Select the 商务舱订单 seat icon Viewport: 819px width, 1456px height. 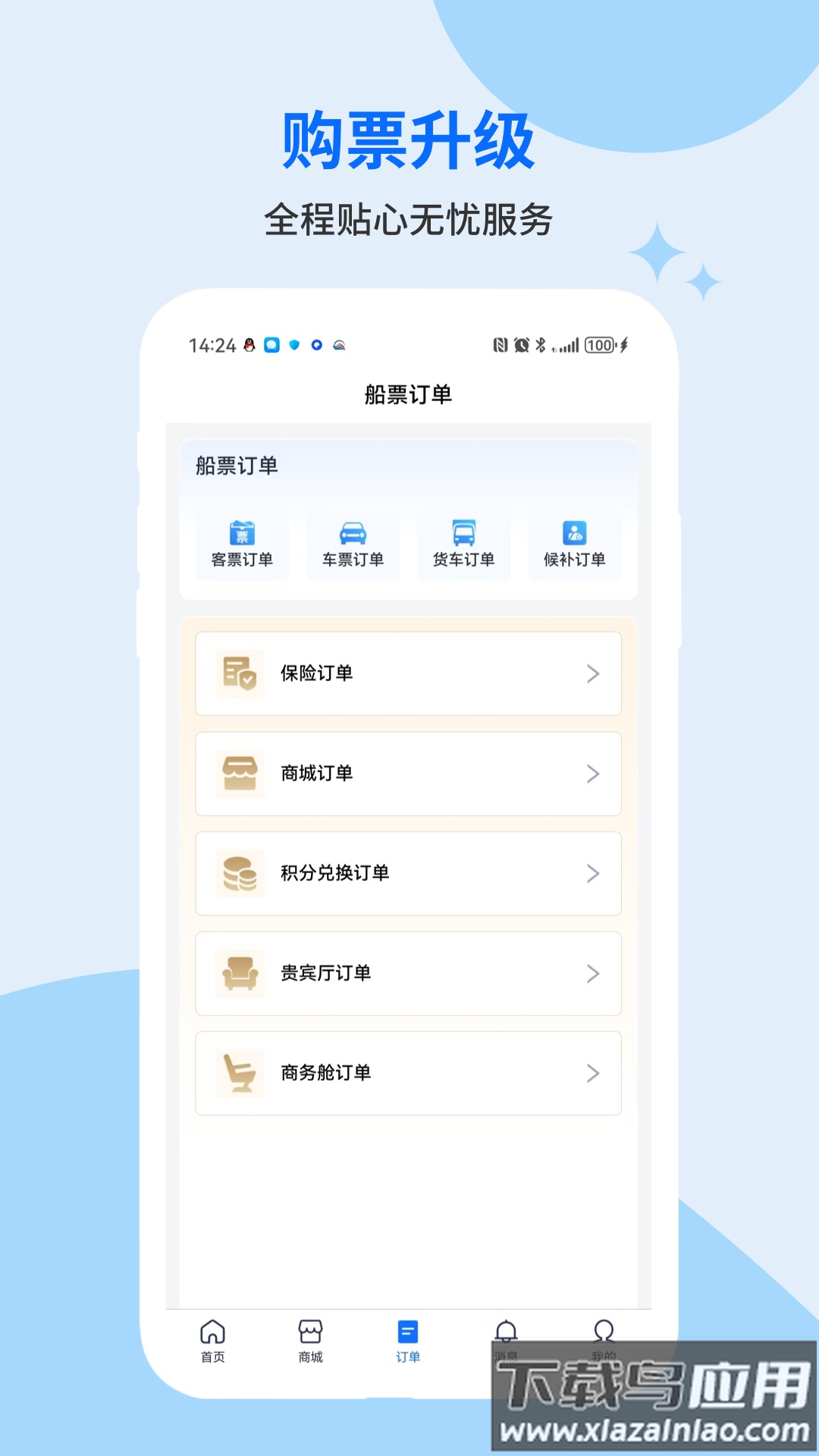click(x=239, y=1072)
